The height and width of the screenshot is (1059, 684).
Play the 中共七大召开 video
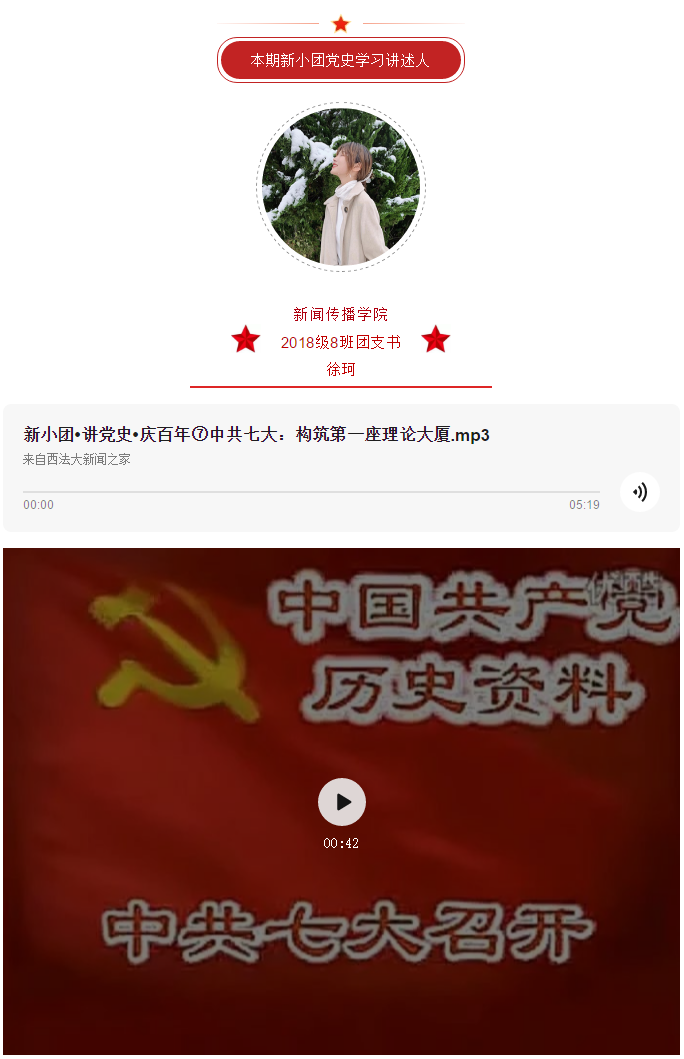pyautogui.click(x=341, y=802)
